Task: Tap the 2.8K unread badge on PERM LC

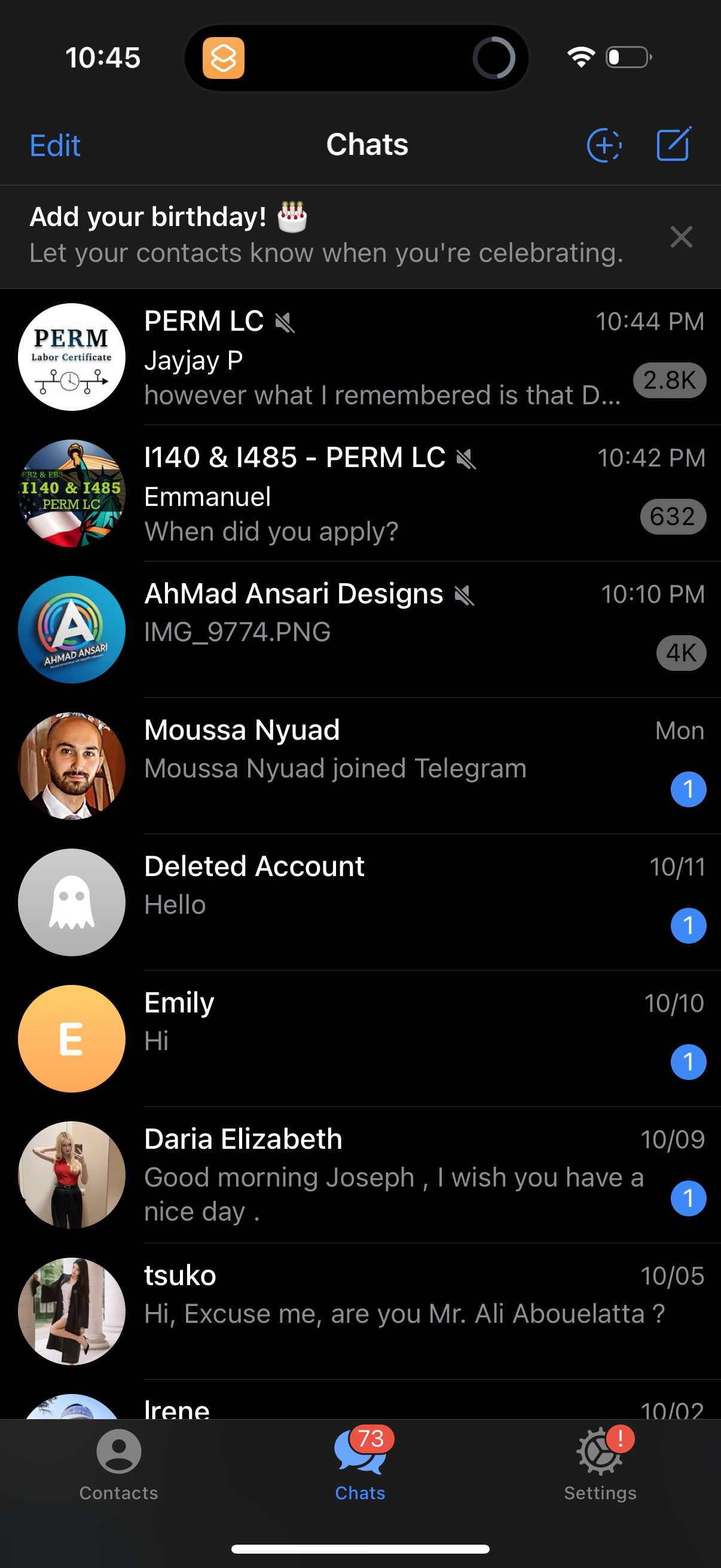Action: (x=669, y=380)
